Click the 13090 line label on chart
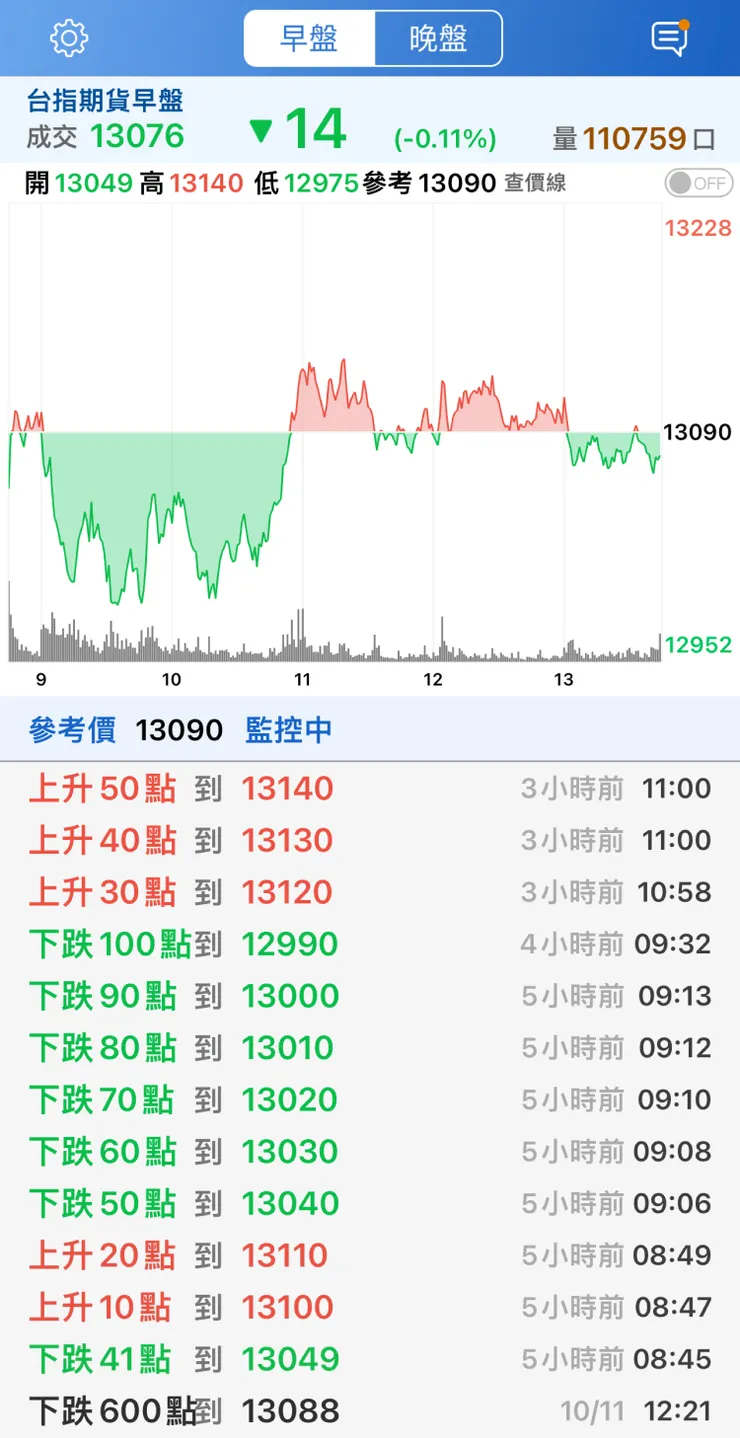Viewport: 740px width, 1438px height. [x=700, y=432]
